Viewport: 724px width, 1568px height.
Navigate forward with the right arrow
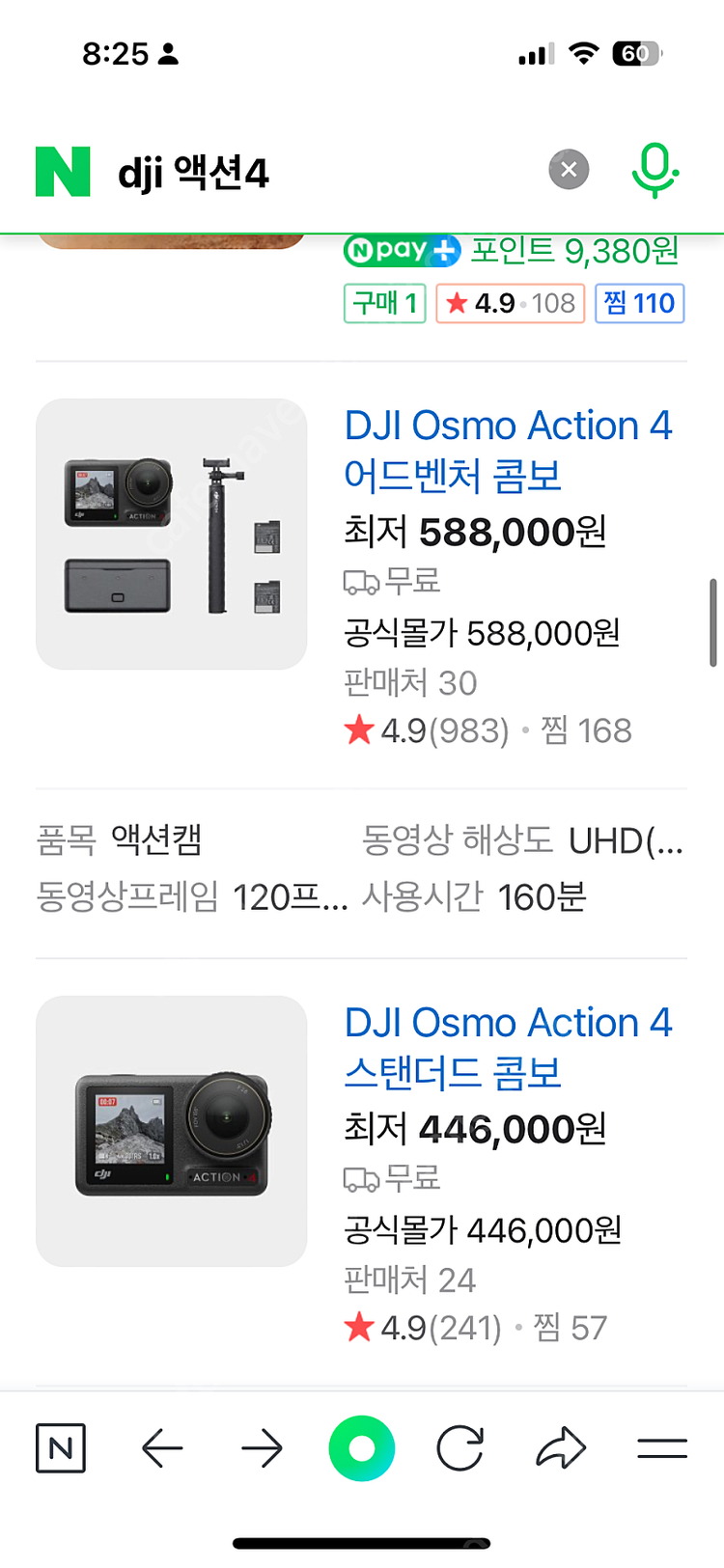pyautogui.click(x=262, y=1447)
